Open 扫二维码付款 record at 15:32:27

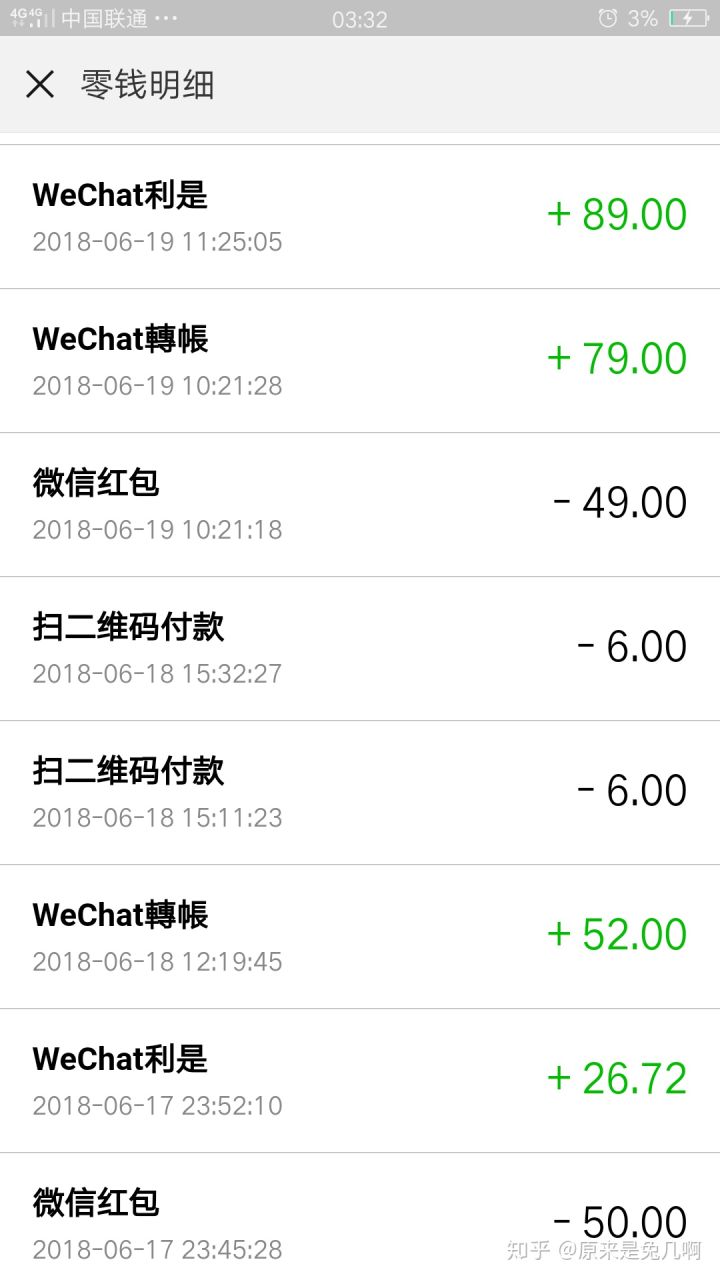pyautogui.click(x=360, y=648)
